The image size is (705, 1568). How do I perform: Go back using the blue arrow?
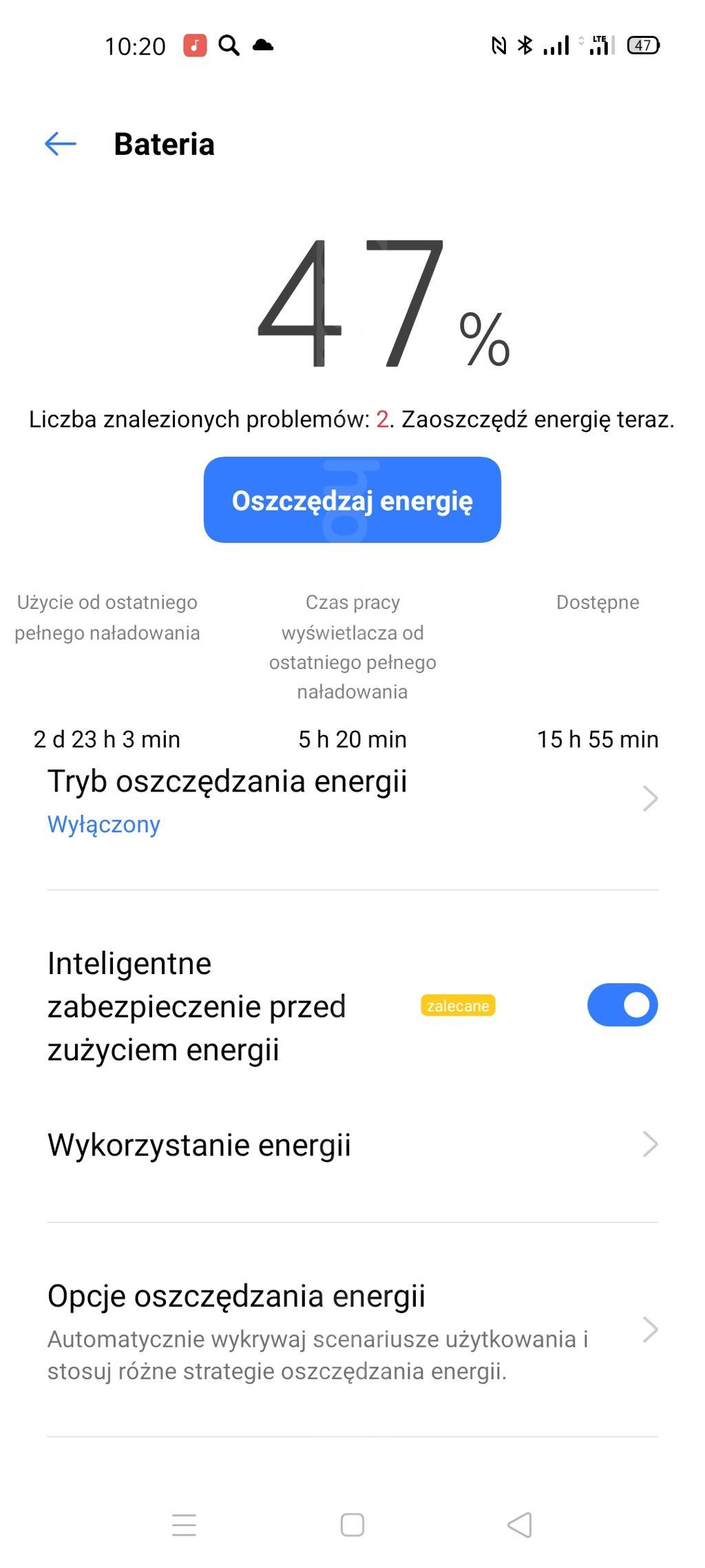[61, 144]
